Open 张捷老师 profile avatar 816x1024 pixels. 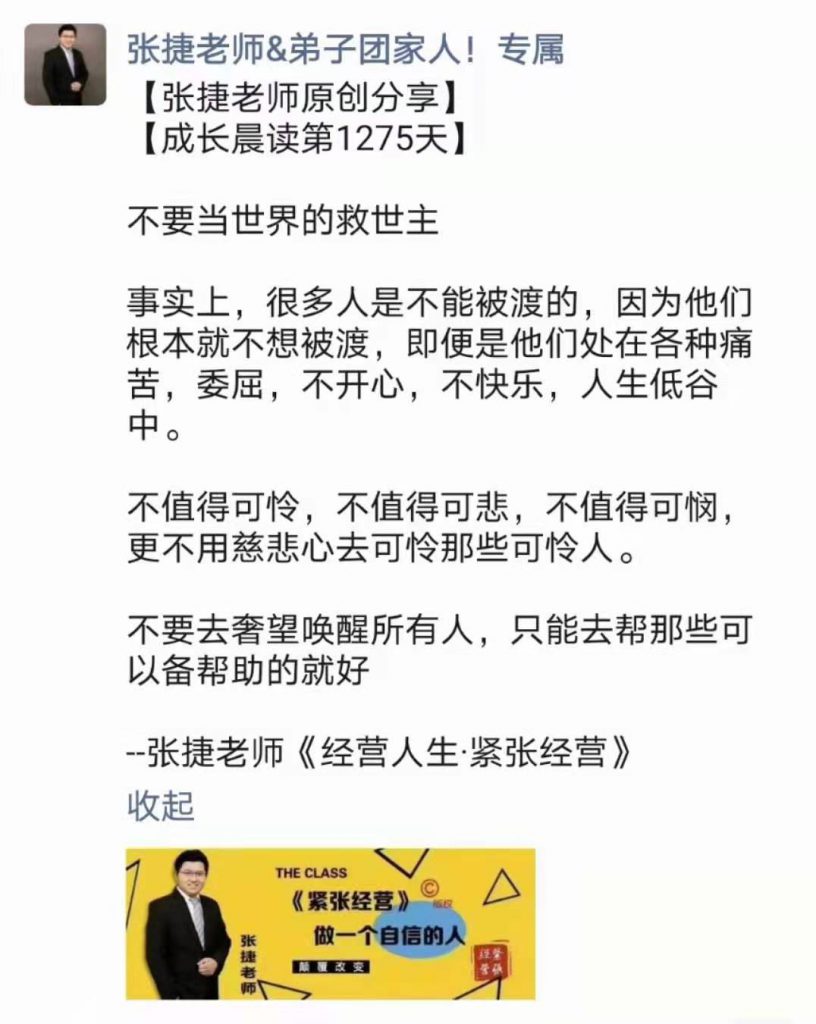(x=65, y=66)
